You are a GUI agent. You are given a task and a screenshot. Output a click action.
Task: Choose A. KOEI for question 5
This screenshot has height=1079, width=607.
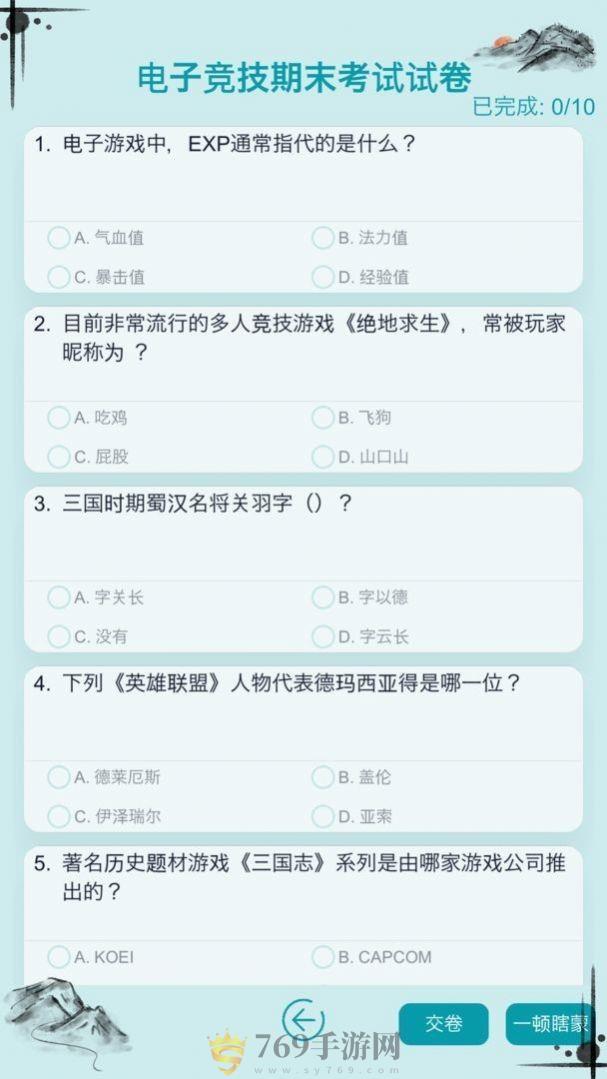click(91, 957)
